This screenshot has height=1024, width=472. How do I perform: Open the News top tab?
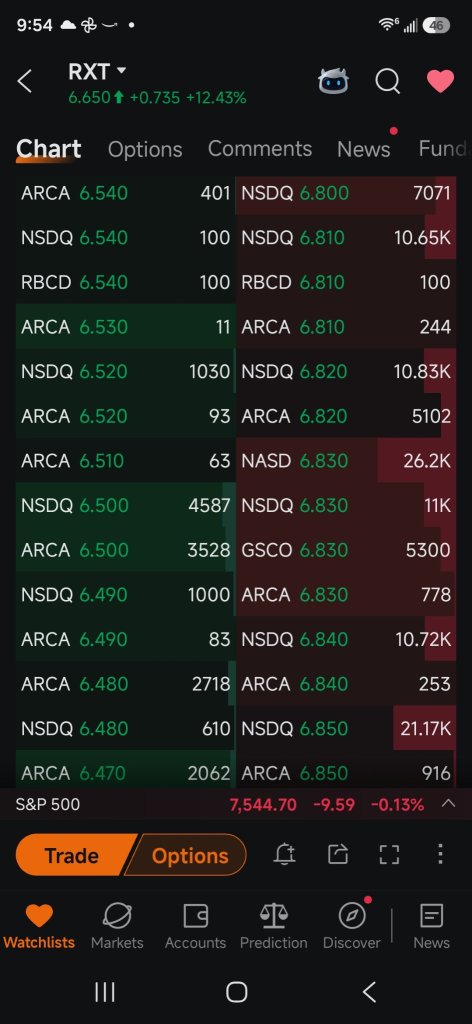click(x=364, y=149)
